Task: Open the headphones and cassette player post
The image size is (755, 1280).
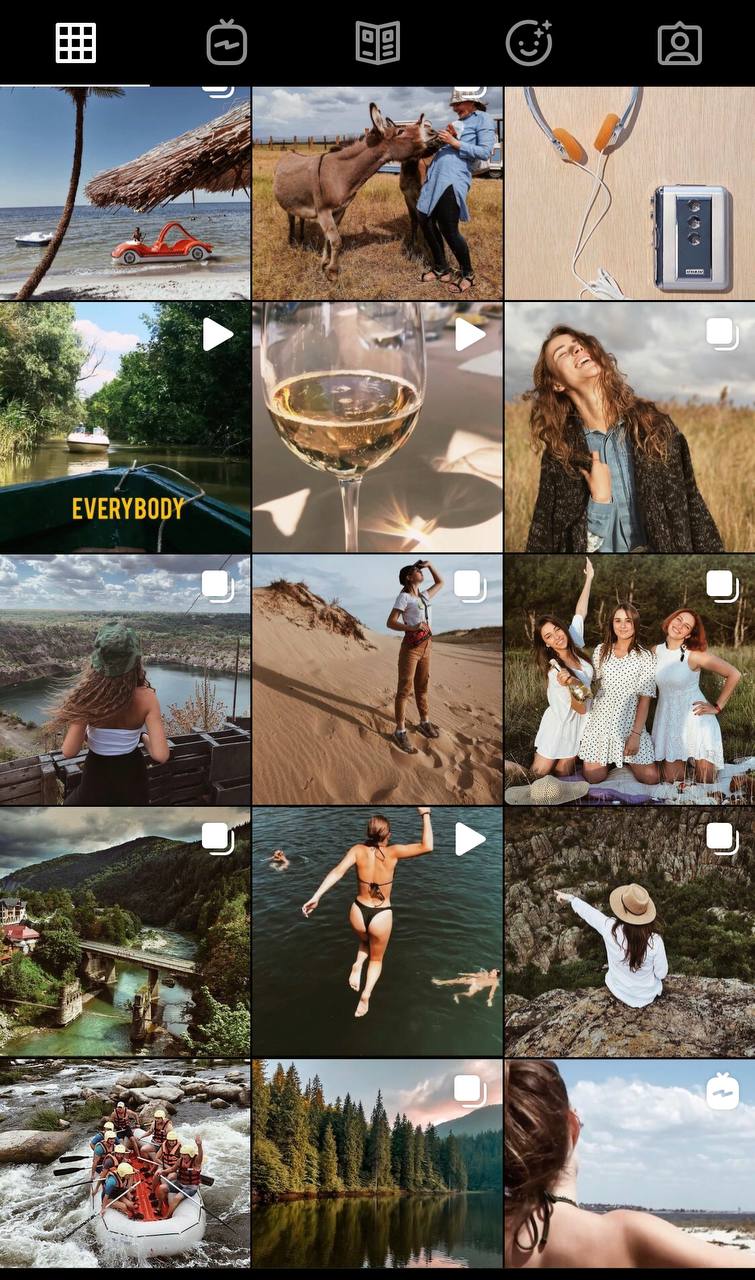Action: pos(629,193)
